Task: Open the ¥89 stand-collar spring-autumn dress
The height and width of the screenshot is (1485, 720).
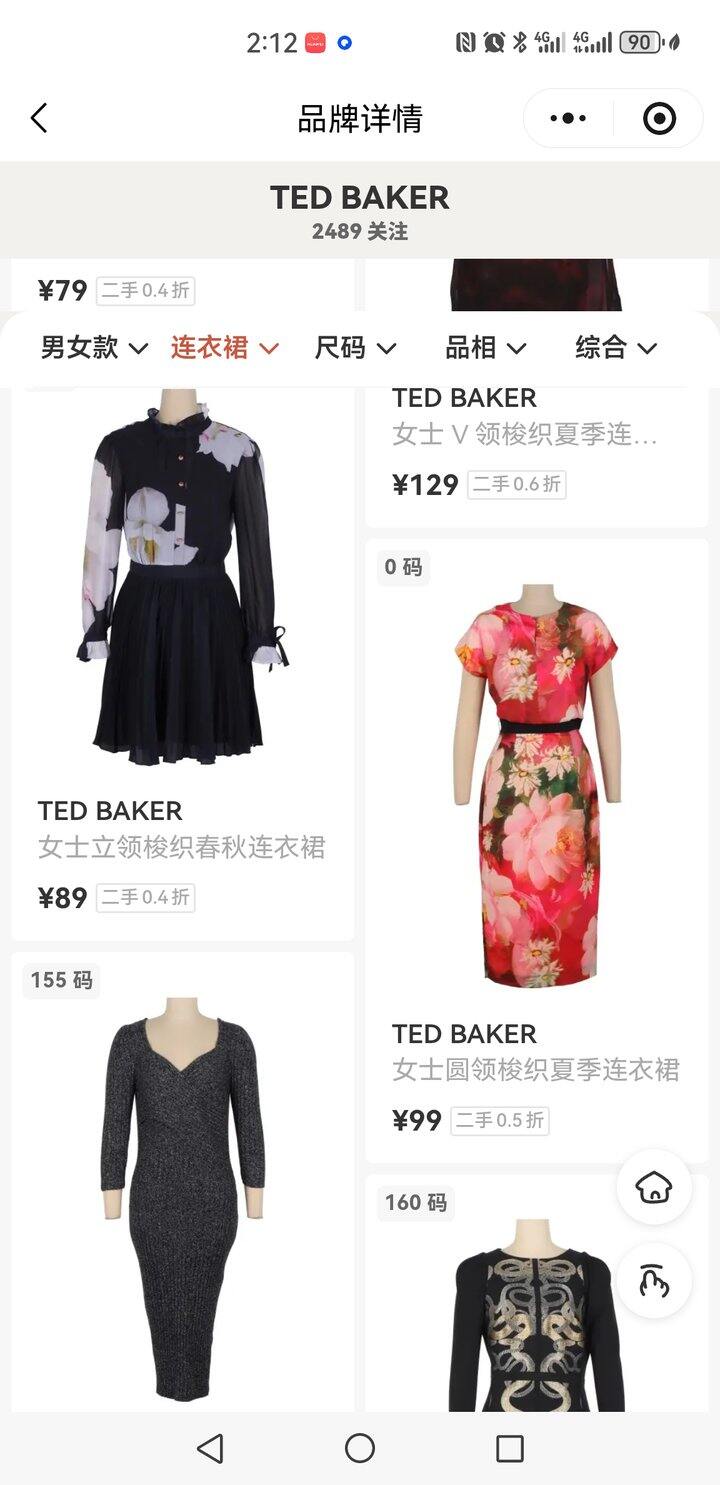Action: coord(183,660)
